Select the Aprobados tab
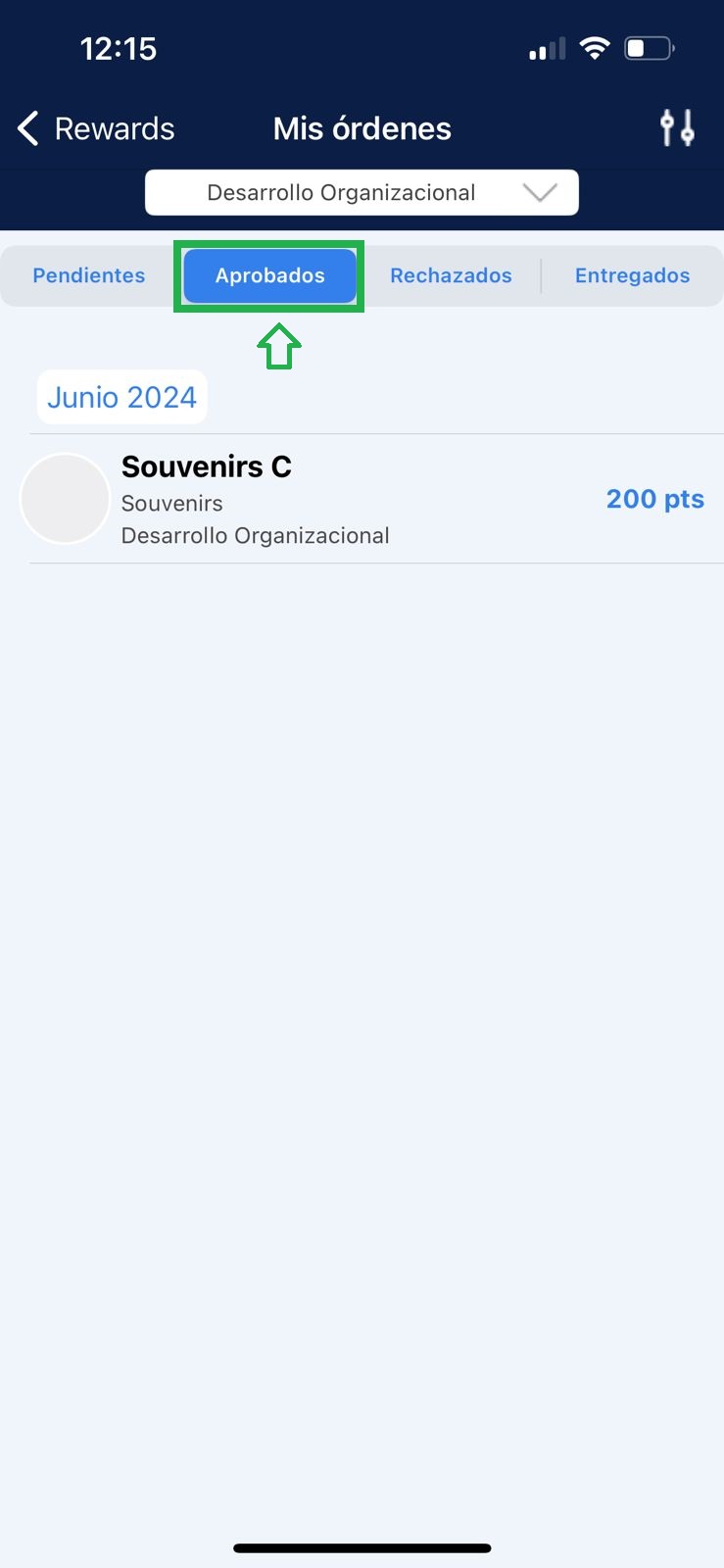The height and width of the screenshot is (1568, 724). (269, 275)
